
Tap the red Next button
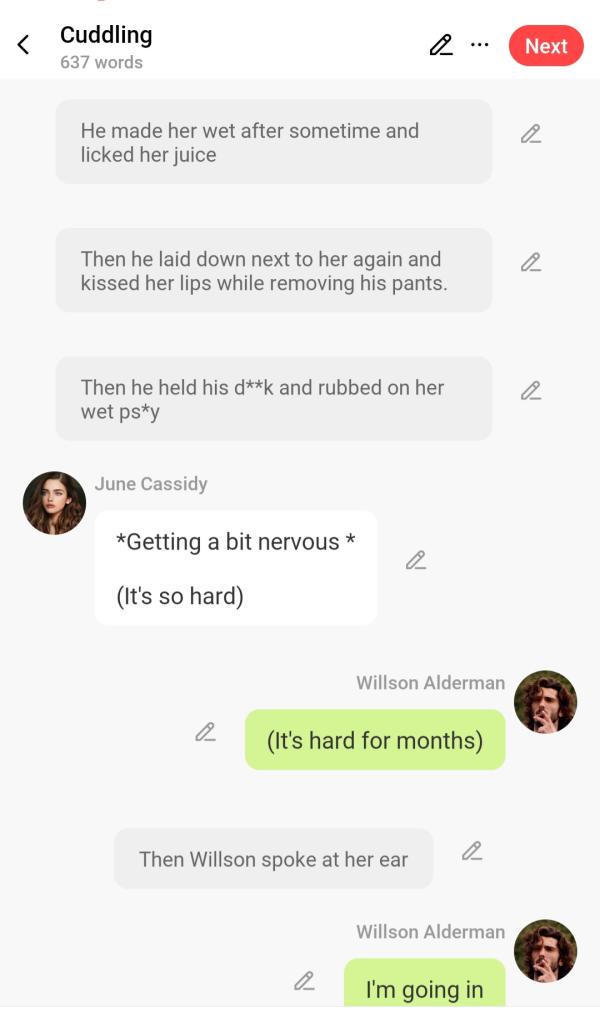coord(545,46)
